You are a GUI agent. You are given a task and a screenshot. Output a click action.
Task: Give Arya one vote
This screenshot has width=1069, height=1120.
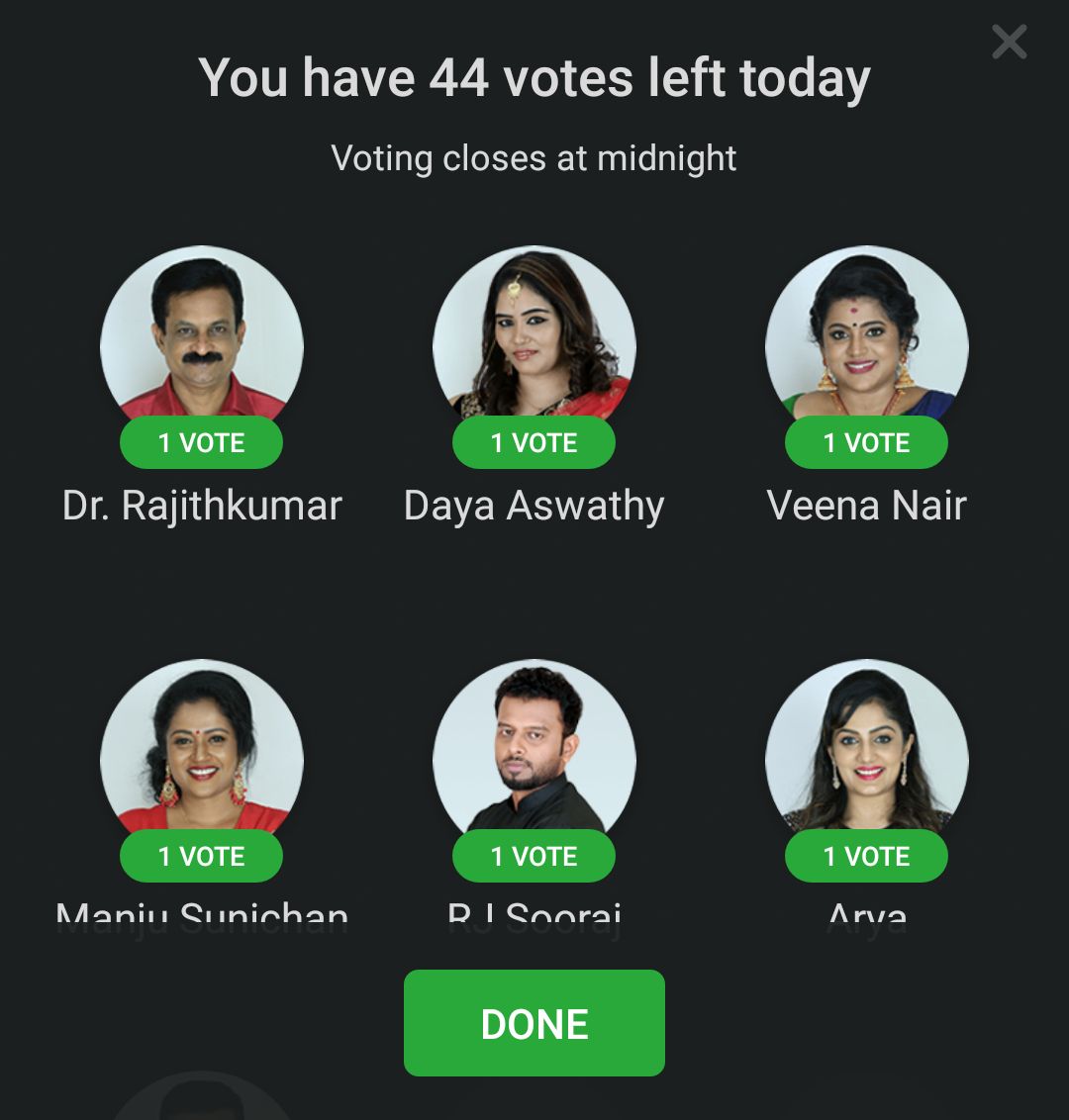(866, 856)
